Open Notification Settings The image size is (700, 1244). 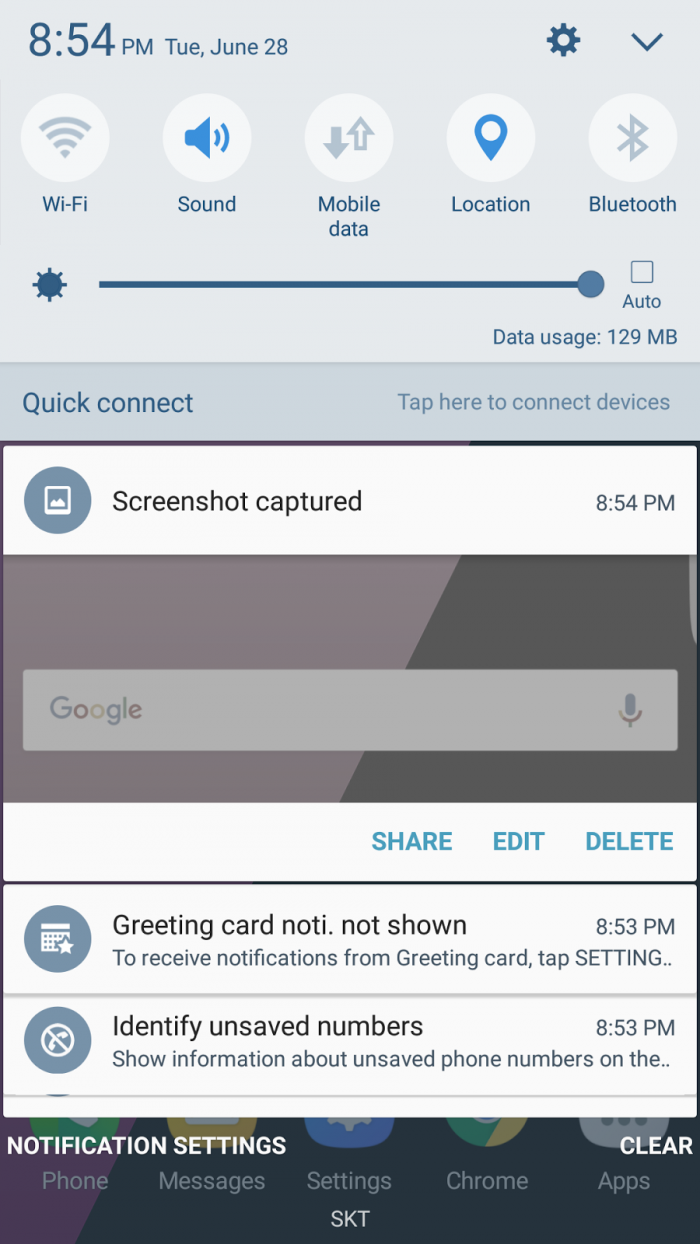[147, 1146]
